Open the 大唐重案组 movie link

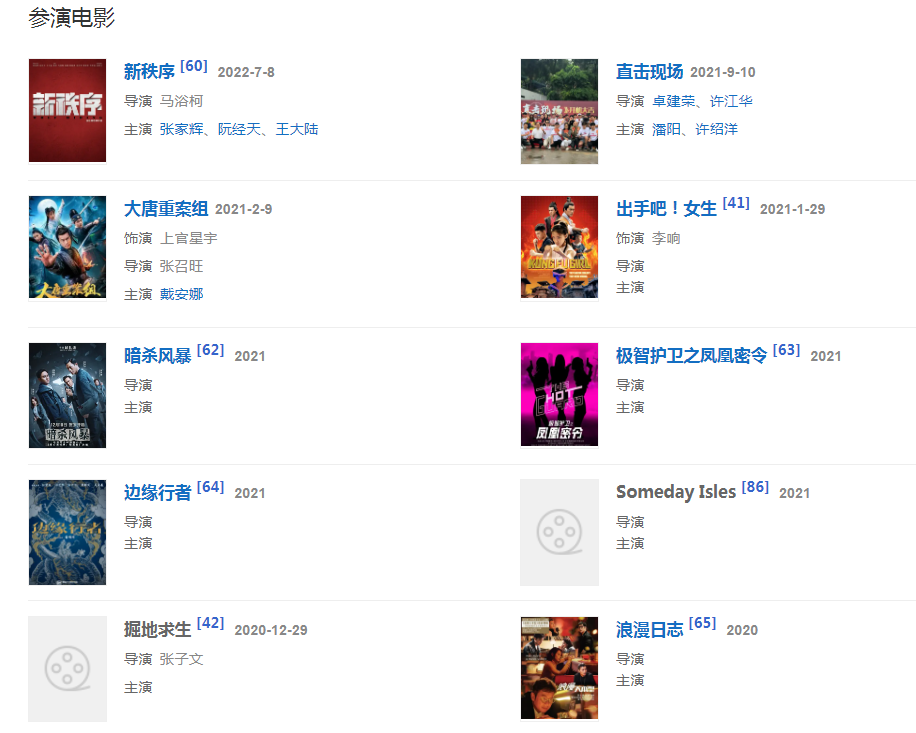(166, 209)
